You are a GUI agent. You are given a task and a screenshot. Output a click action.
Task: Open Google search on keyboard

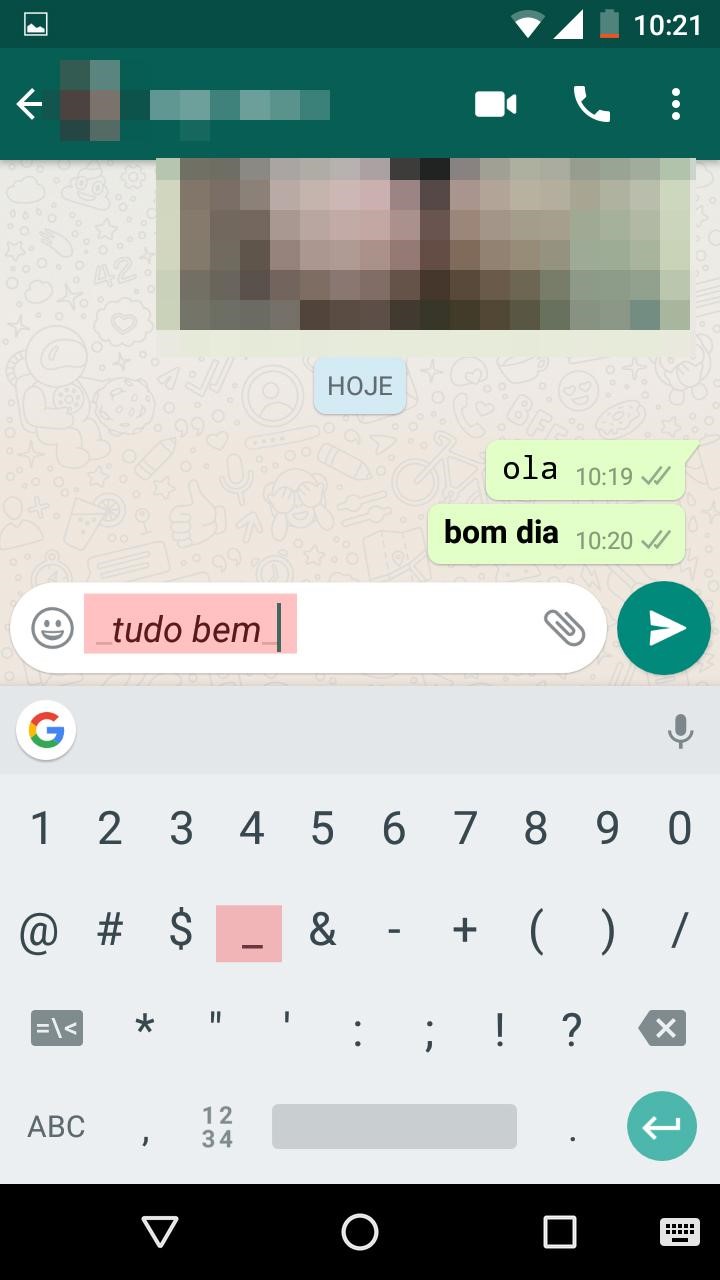click(46, 731)
